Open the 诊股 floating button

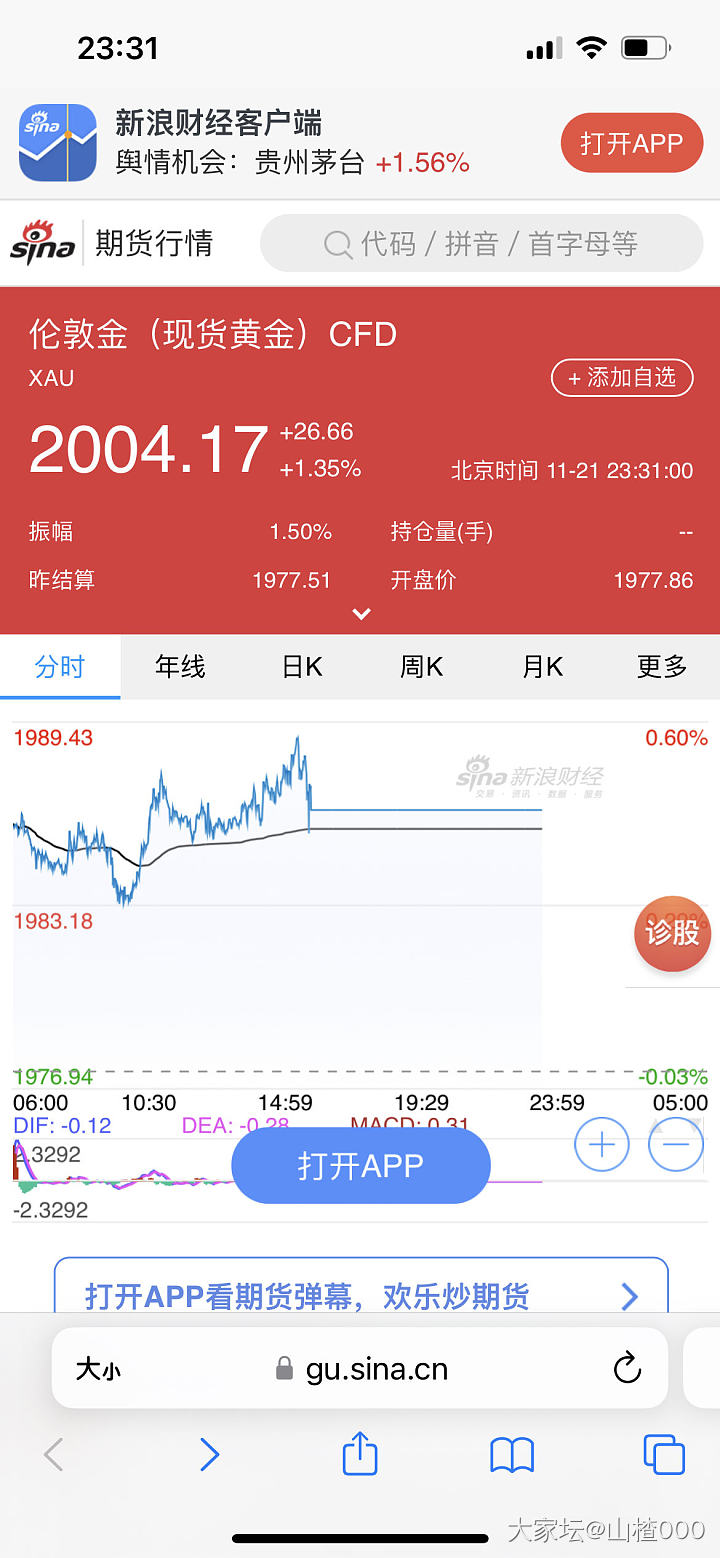point(672,934)
